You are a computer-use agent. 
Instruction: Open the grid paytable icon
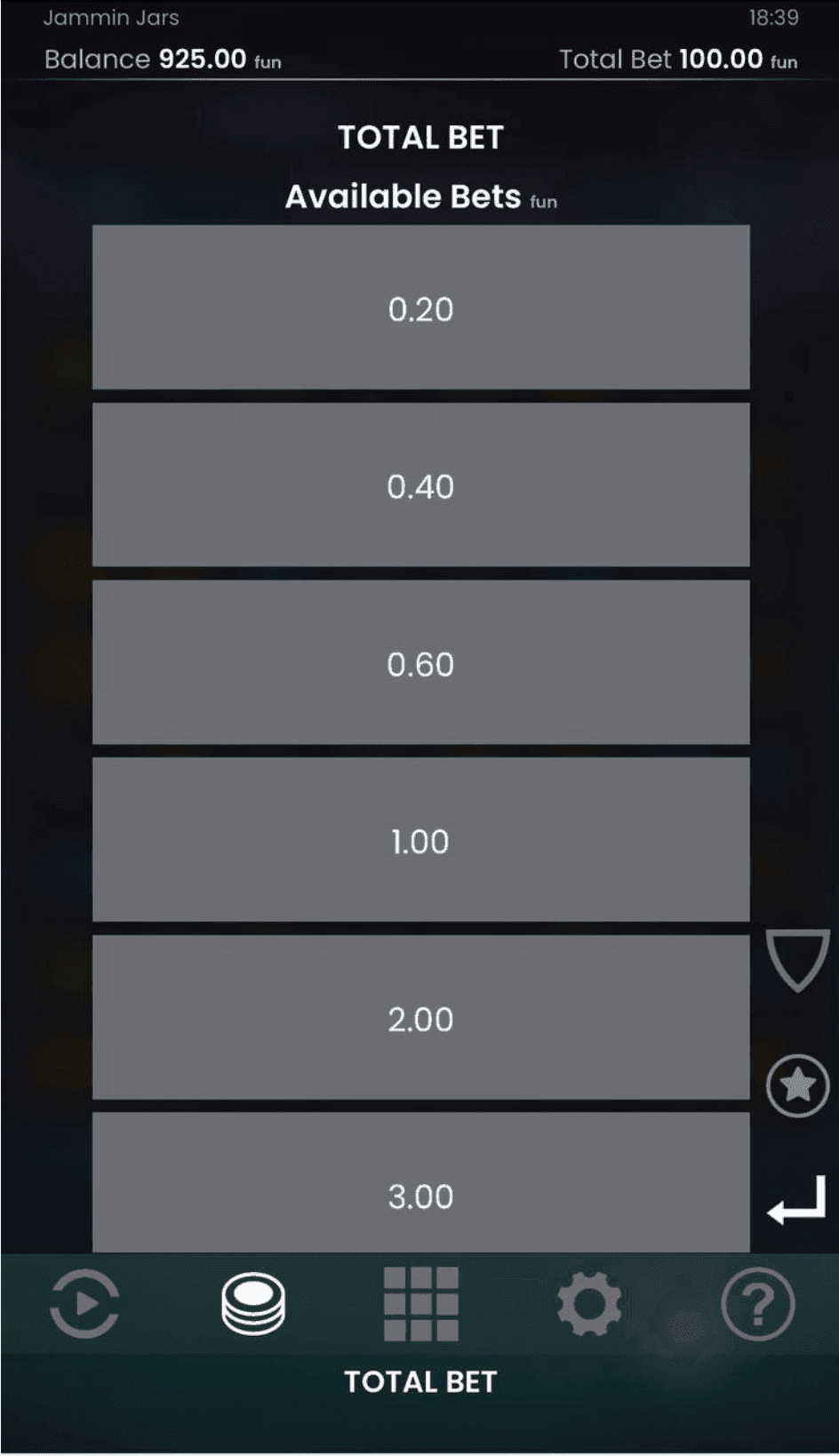point(420,1304)
